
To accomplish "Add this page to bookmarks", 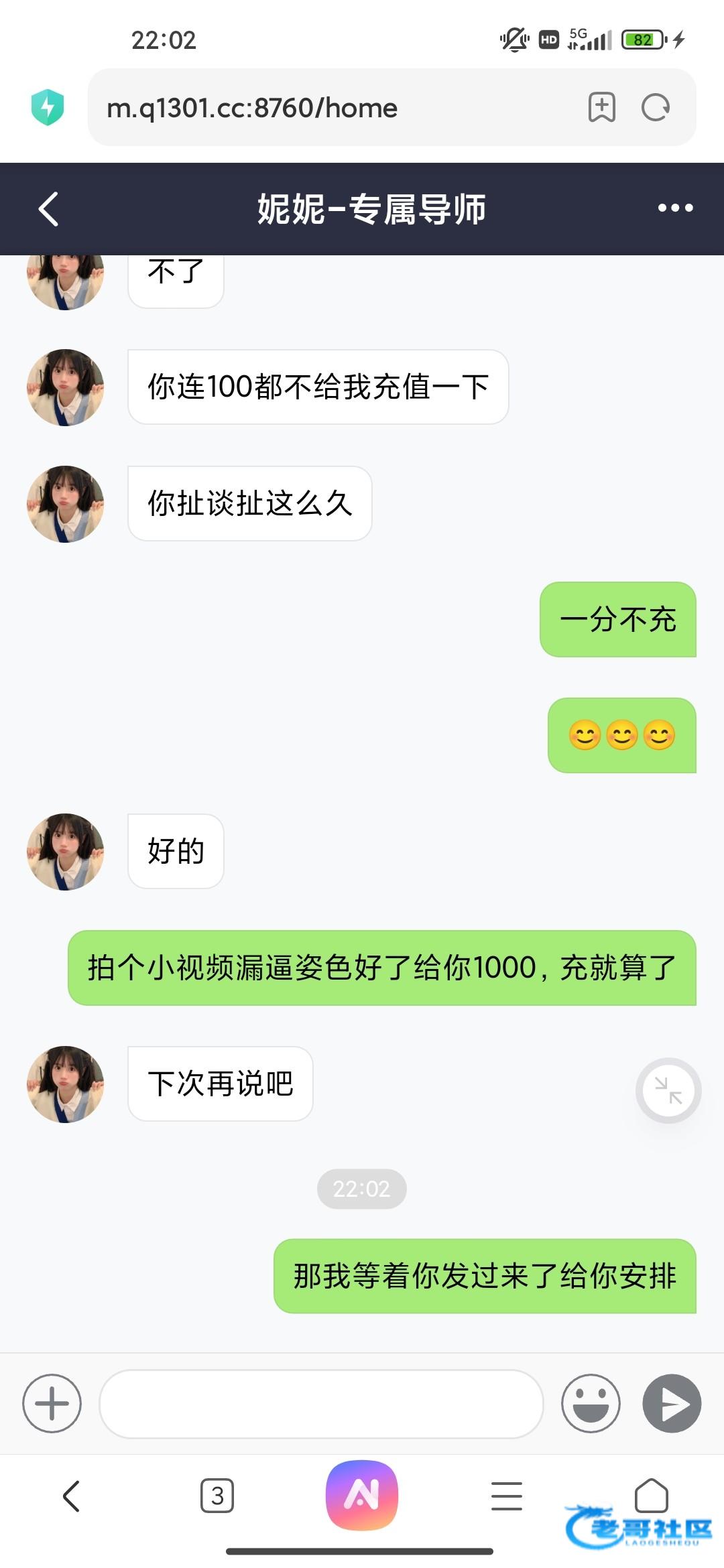I will pos(601,107).
